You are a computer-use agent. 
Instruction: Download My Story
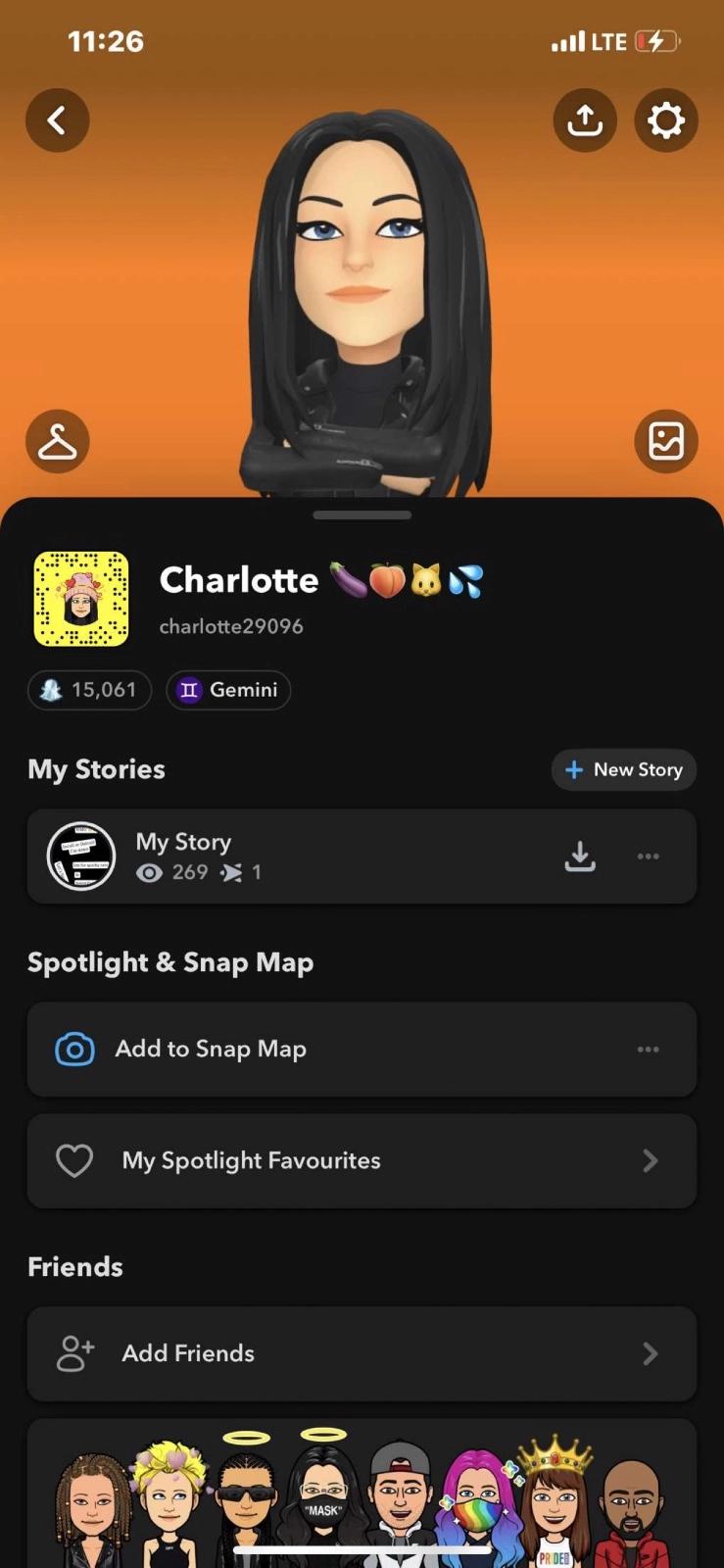(x=580, y=857)
